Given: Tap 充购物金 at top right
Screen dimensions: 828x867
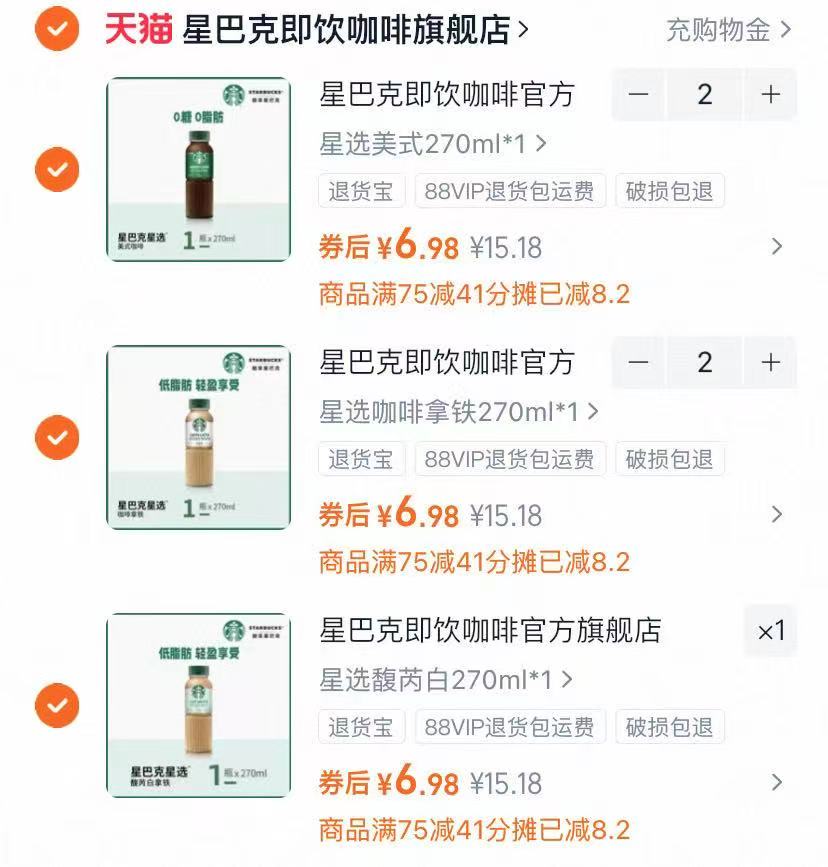Looking at the screenshot, I should coord(720,30).
